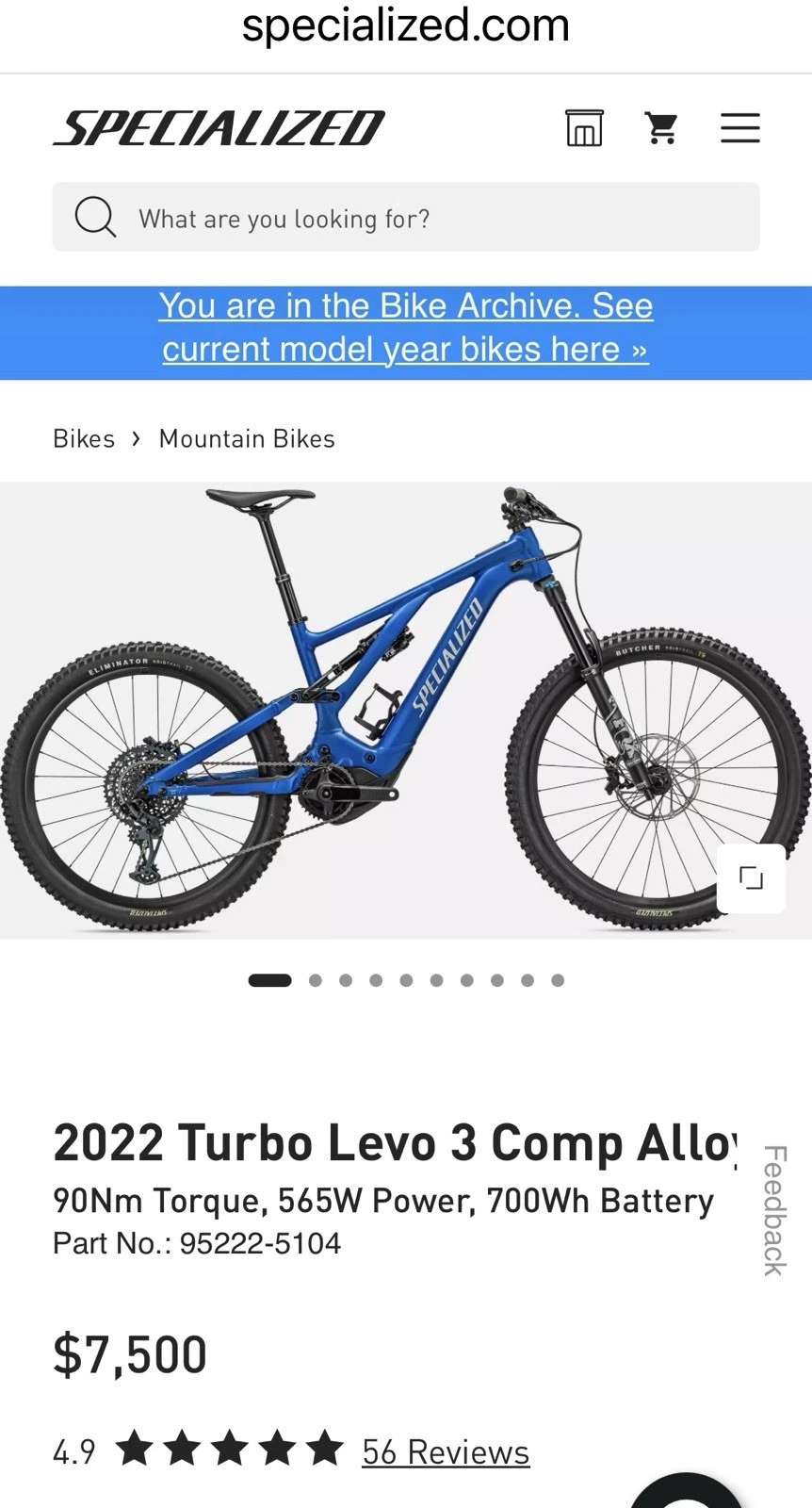
Task: Open the current model year bikes link
Action: [x=405, y=328]
